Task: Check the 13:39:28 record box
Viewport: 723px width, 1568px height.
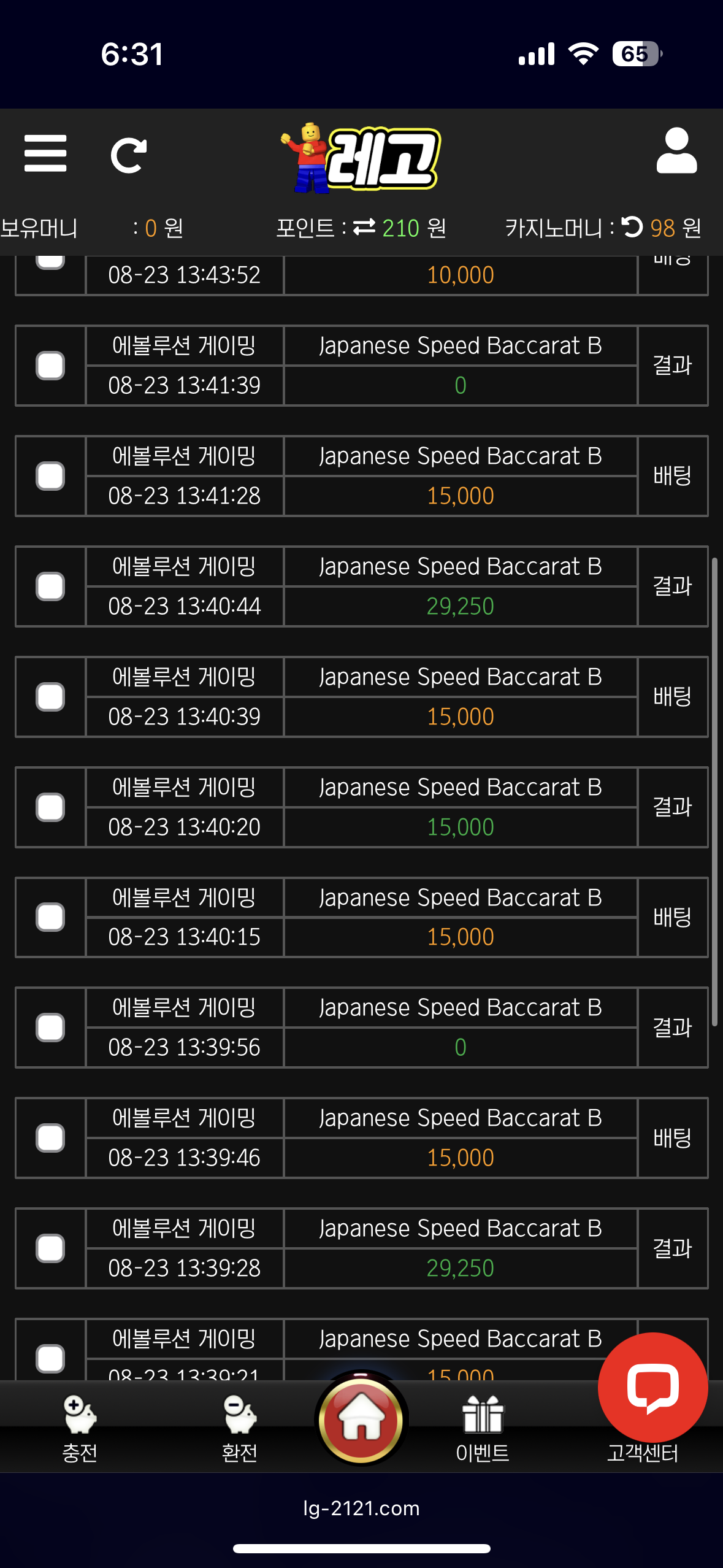Action: coord(50,1248)
